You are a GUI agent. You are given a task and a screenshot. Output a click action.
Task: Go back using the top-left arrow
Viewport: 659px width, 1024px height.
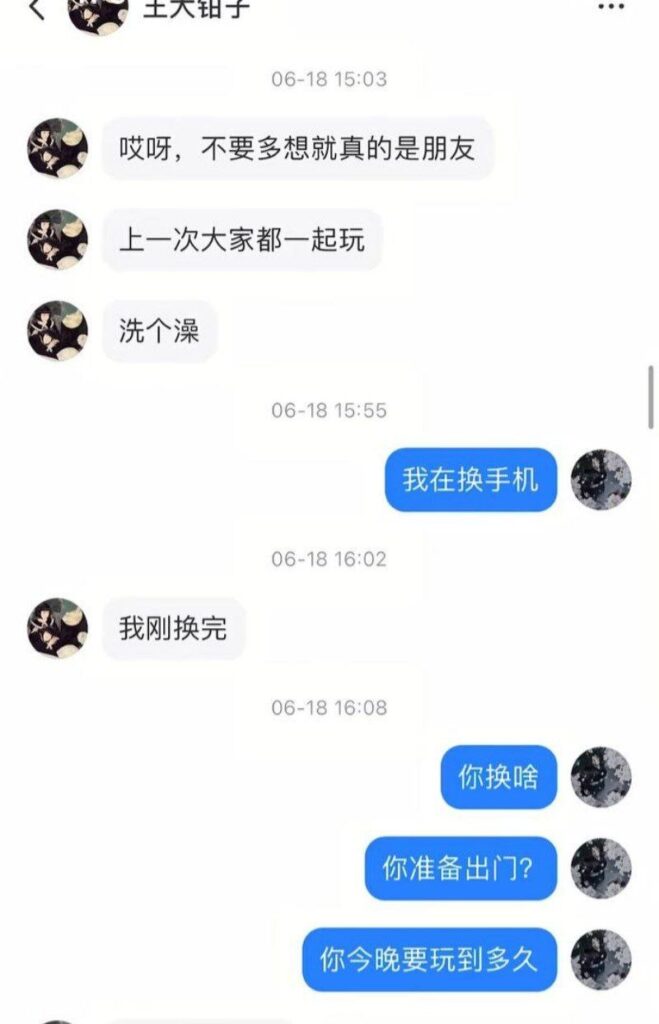point(36,10)
